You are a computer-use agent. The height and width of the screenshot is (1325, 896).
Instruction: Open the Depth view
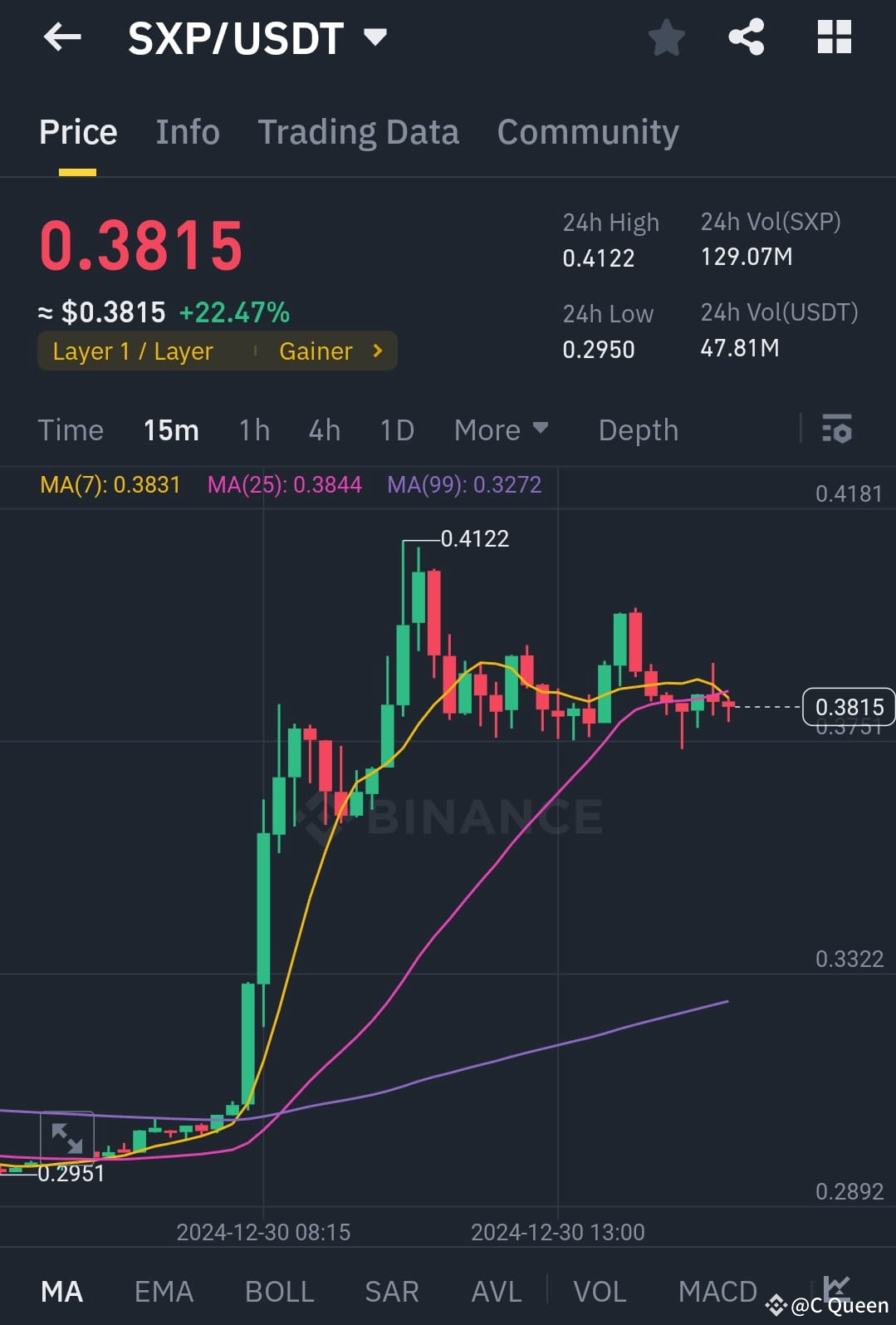click(637, 430)
